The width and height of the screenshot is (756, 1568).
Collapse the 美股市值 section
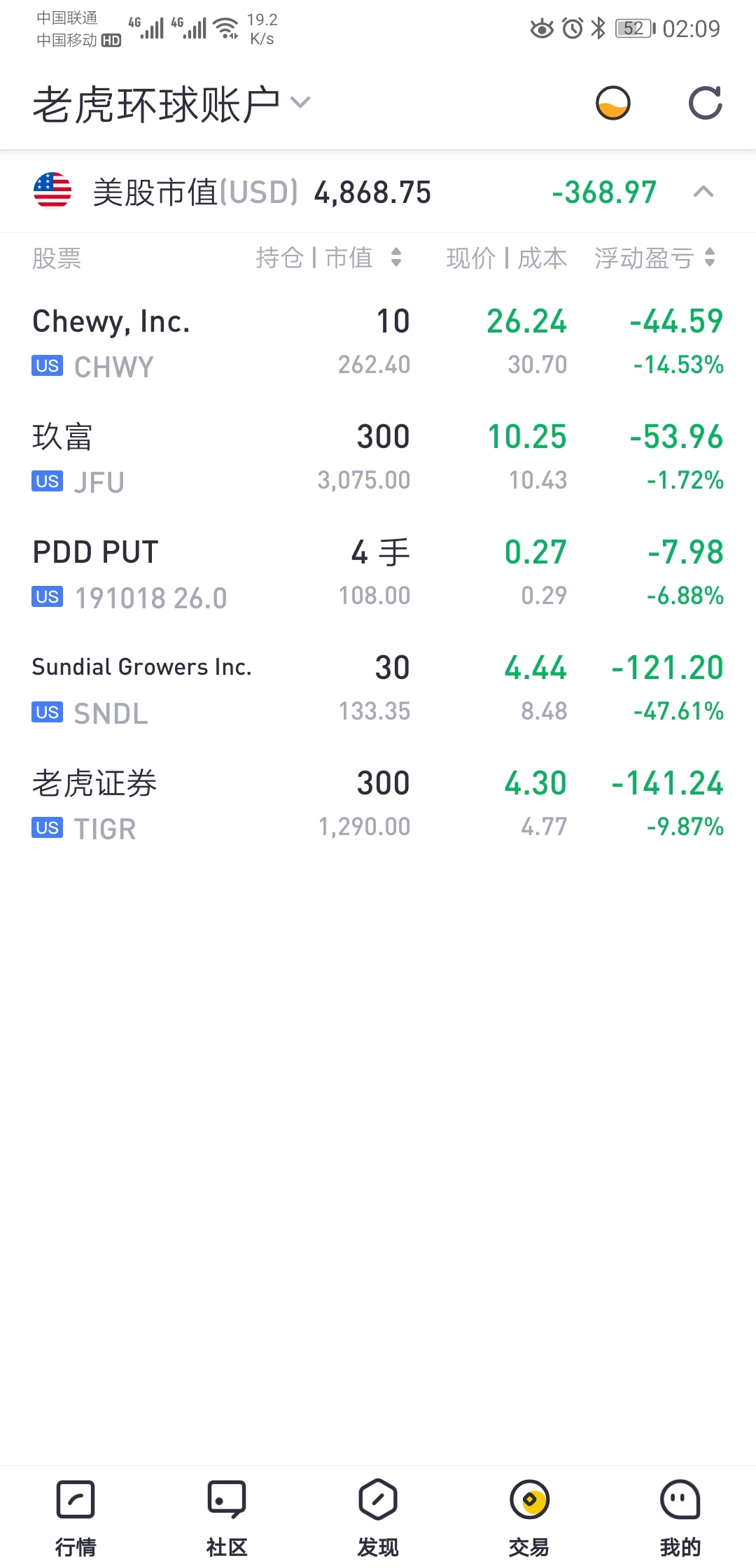703,192
